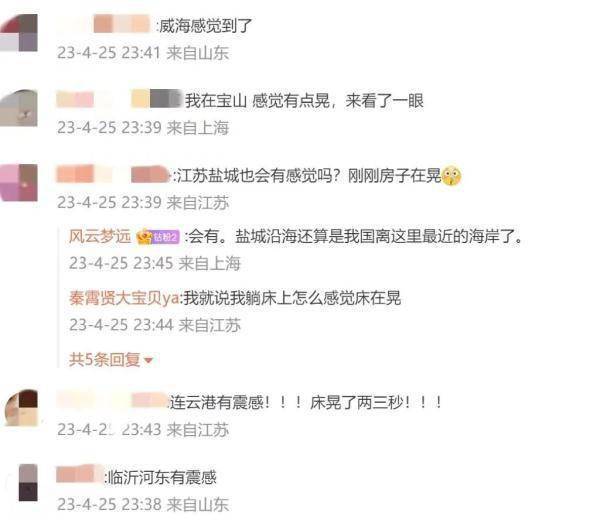Open the comment 临沂河东有震感
The image size is (600, 520).
click(x=161, y=478)
